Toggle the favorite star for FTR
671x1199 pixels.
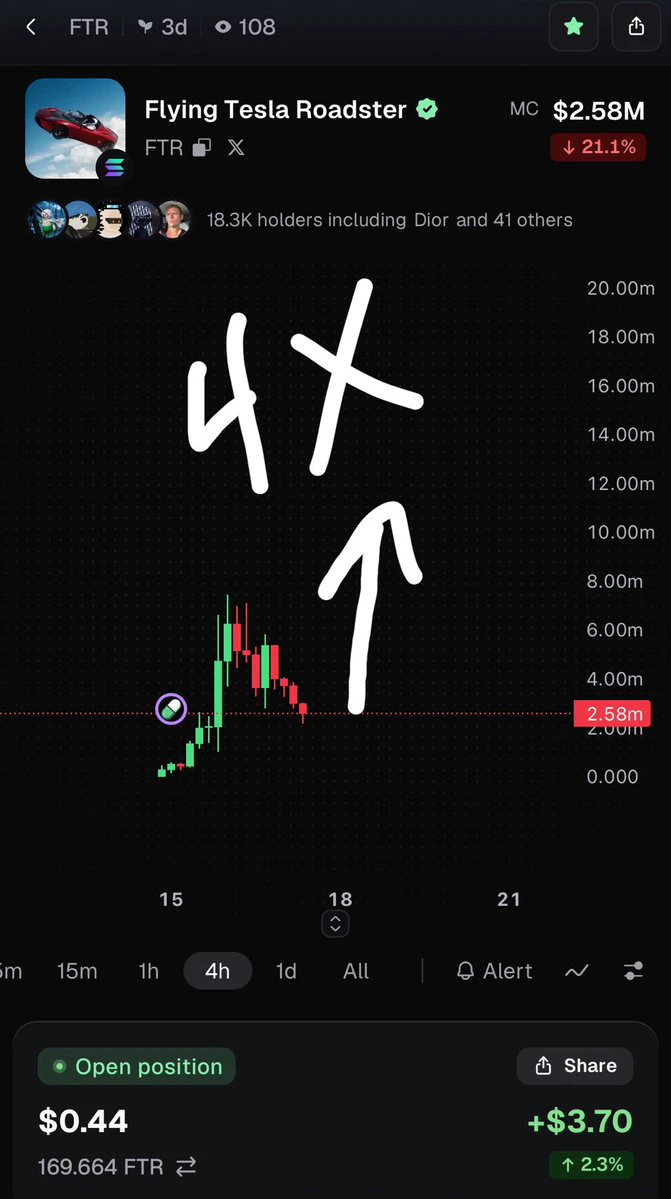pyautogui.click(x=573, y=27)
